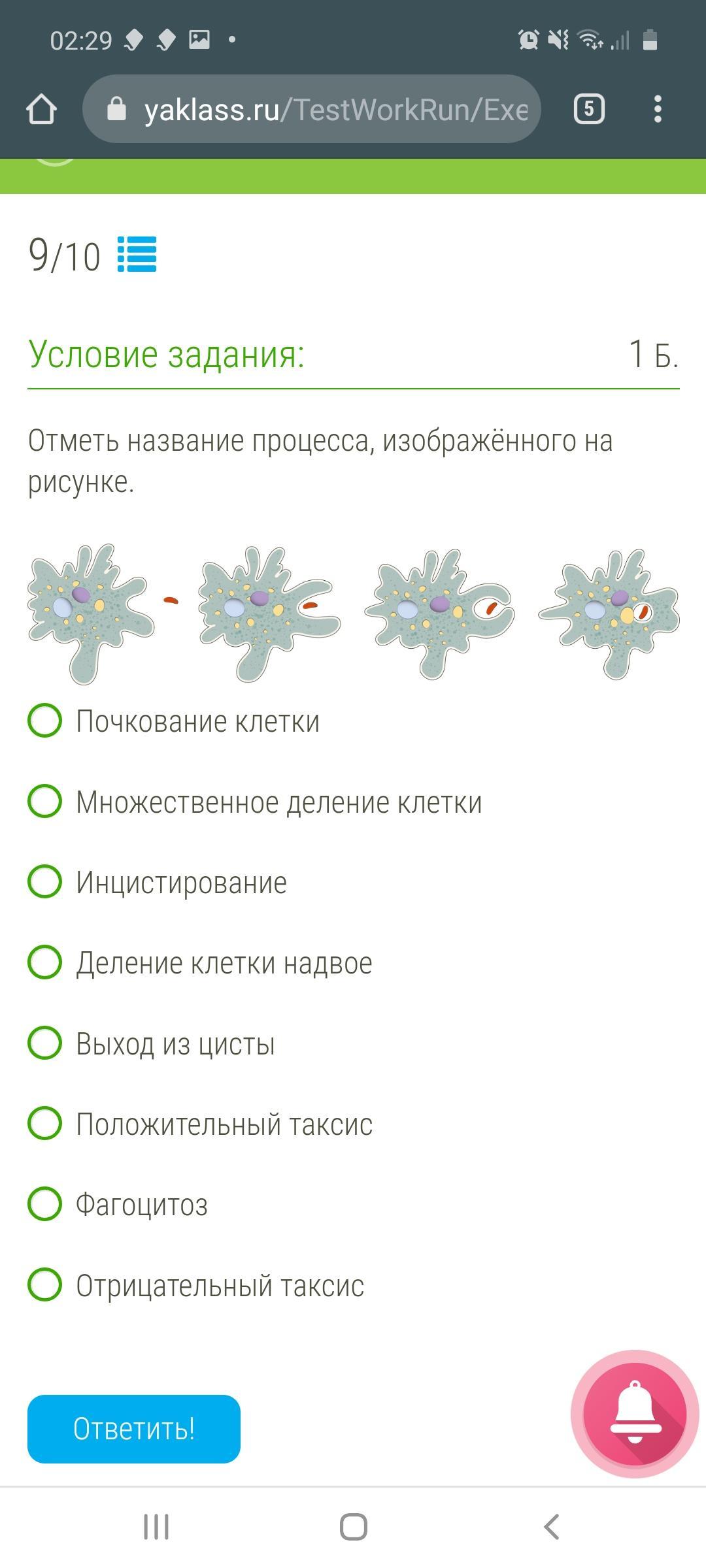Open the browser home page
This screenshot has height=1568, width=706.
(x=41, y=109)
